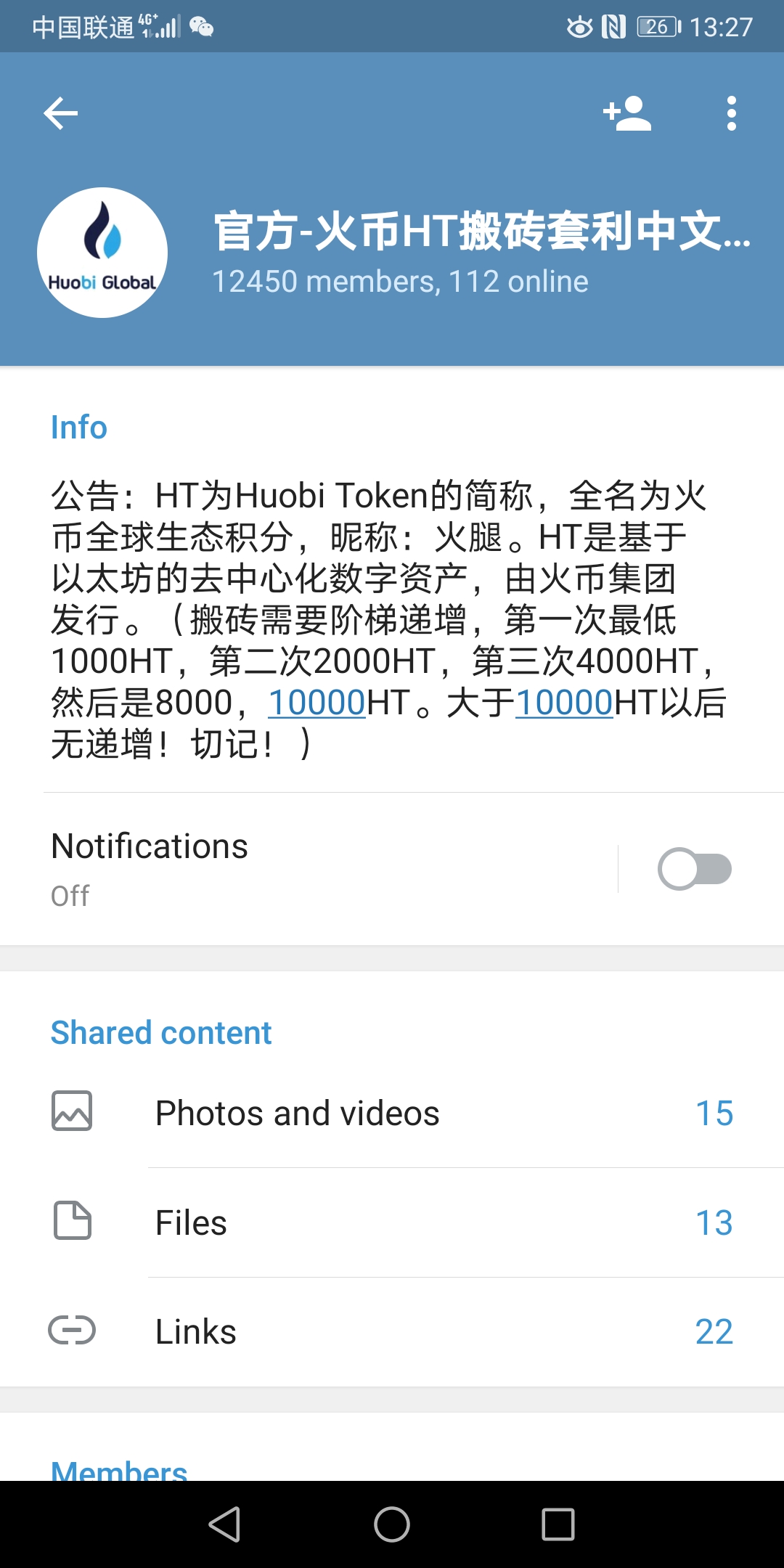Viewport: 784px width, 1568px height.
Task: Add a member to the group
Action: [627, 113]
